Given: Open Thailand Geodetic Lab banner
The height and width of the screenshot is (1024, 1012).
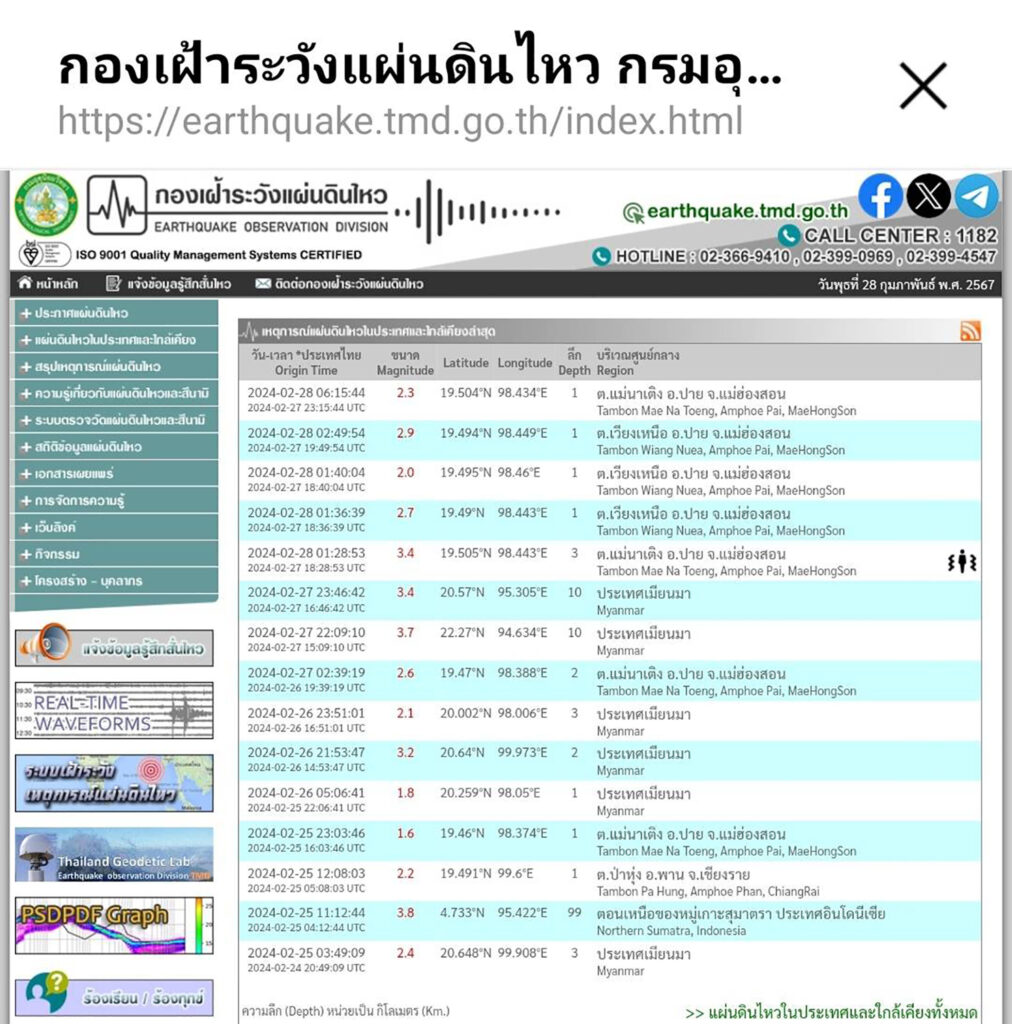Looking at the screenshot, I should click(x=114, y=855).
